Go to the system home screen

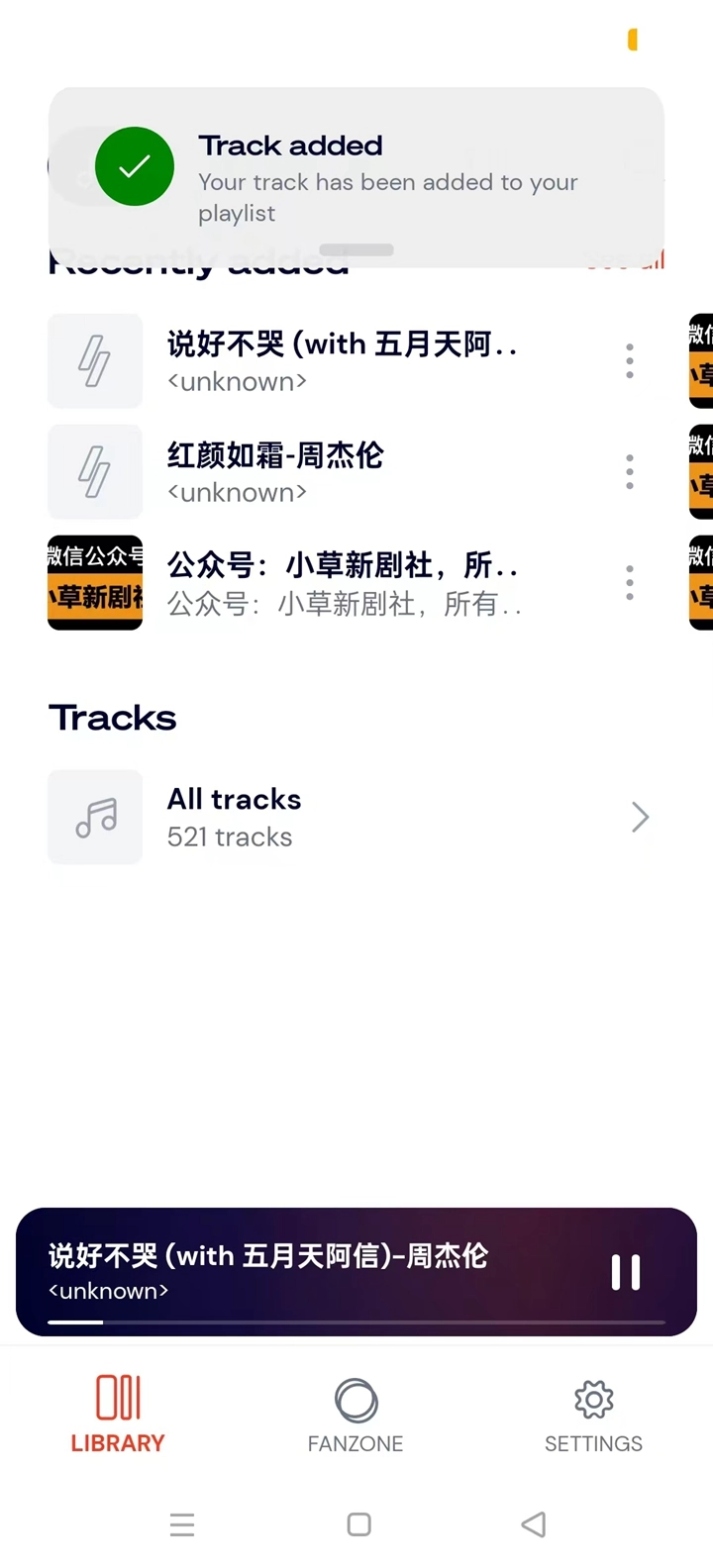click(x=358, y=1524)
